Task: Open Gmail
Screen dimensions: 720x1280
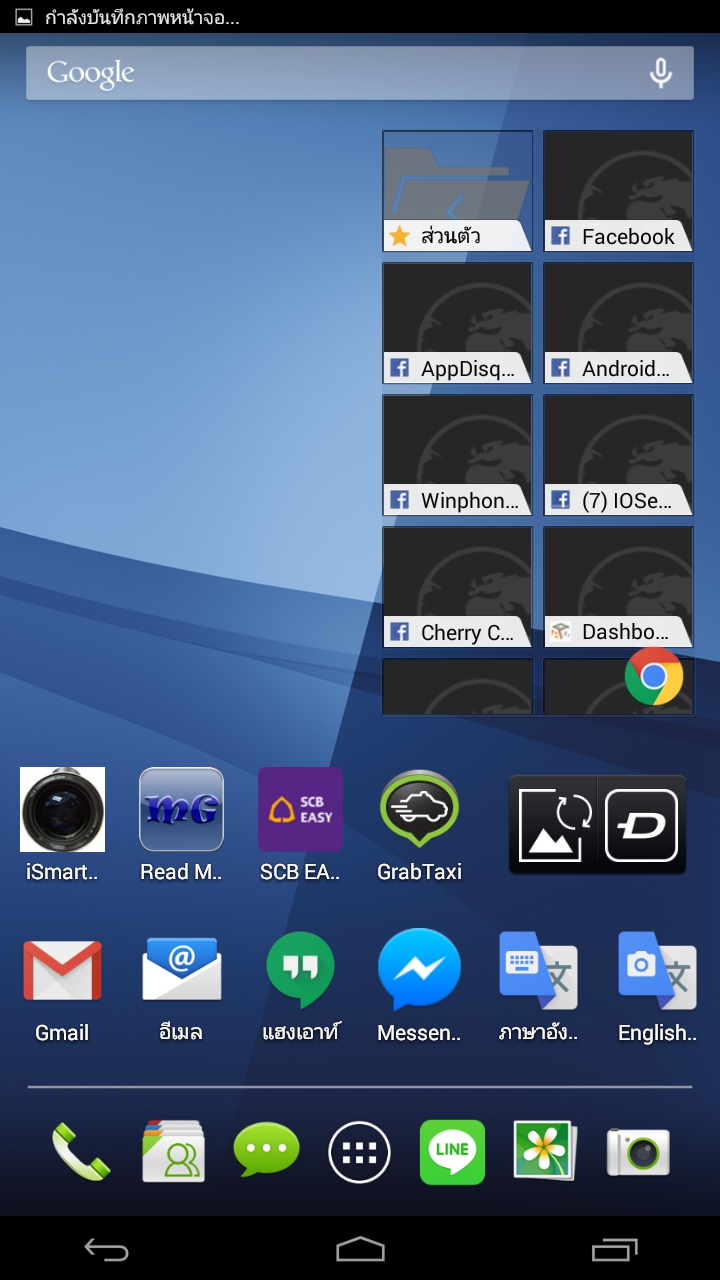Action: (62, 987)
